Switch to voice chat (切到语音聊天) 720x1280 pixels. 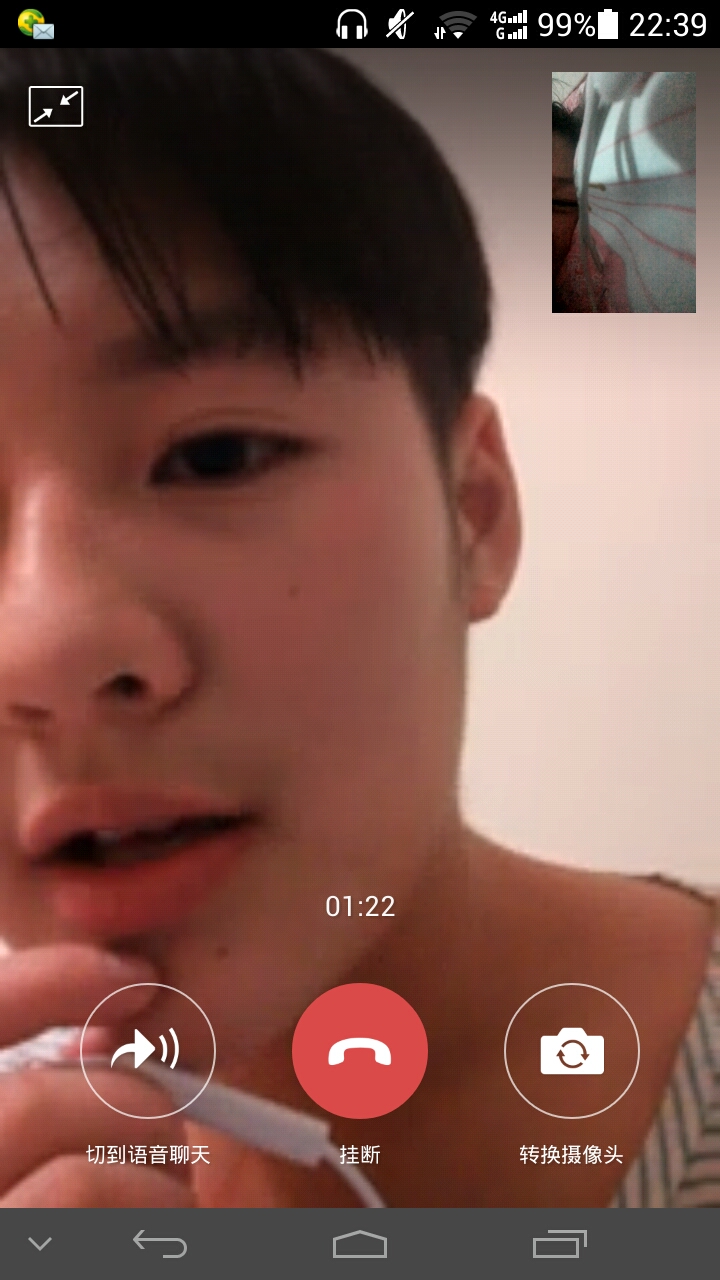148,1051
